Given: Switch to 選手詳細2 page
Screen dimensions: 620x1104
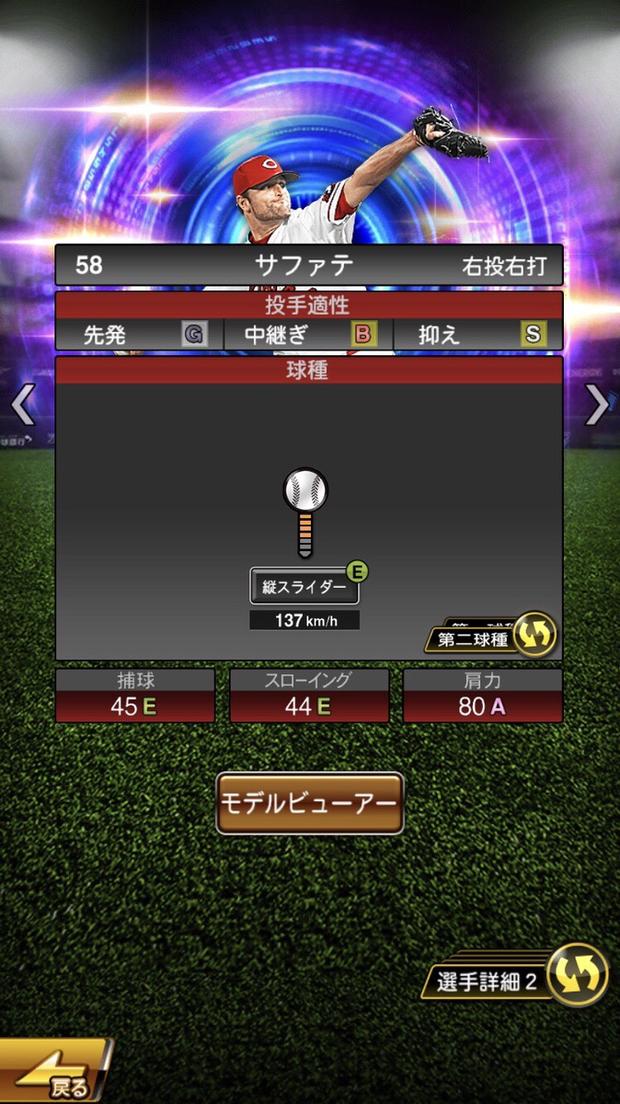Looking at the screenshot, I should point(520,977).
